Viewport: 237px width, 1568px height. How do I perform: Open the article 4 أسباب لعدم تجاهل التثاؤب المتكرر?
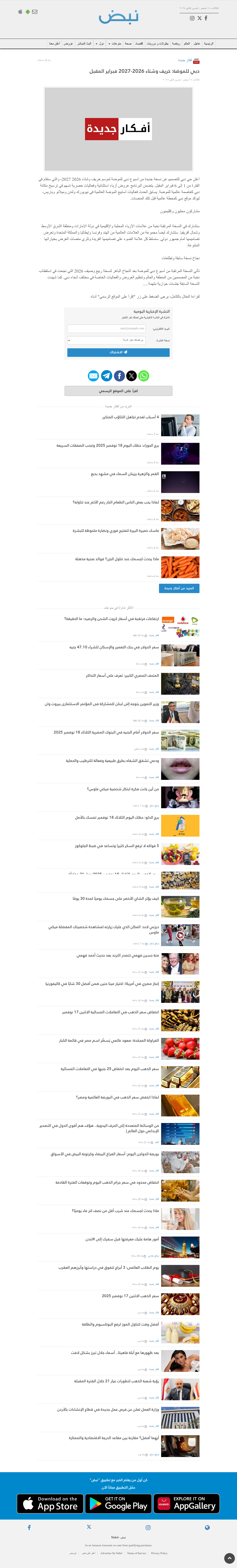coord(131,417)
